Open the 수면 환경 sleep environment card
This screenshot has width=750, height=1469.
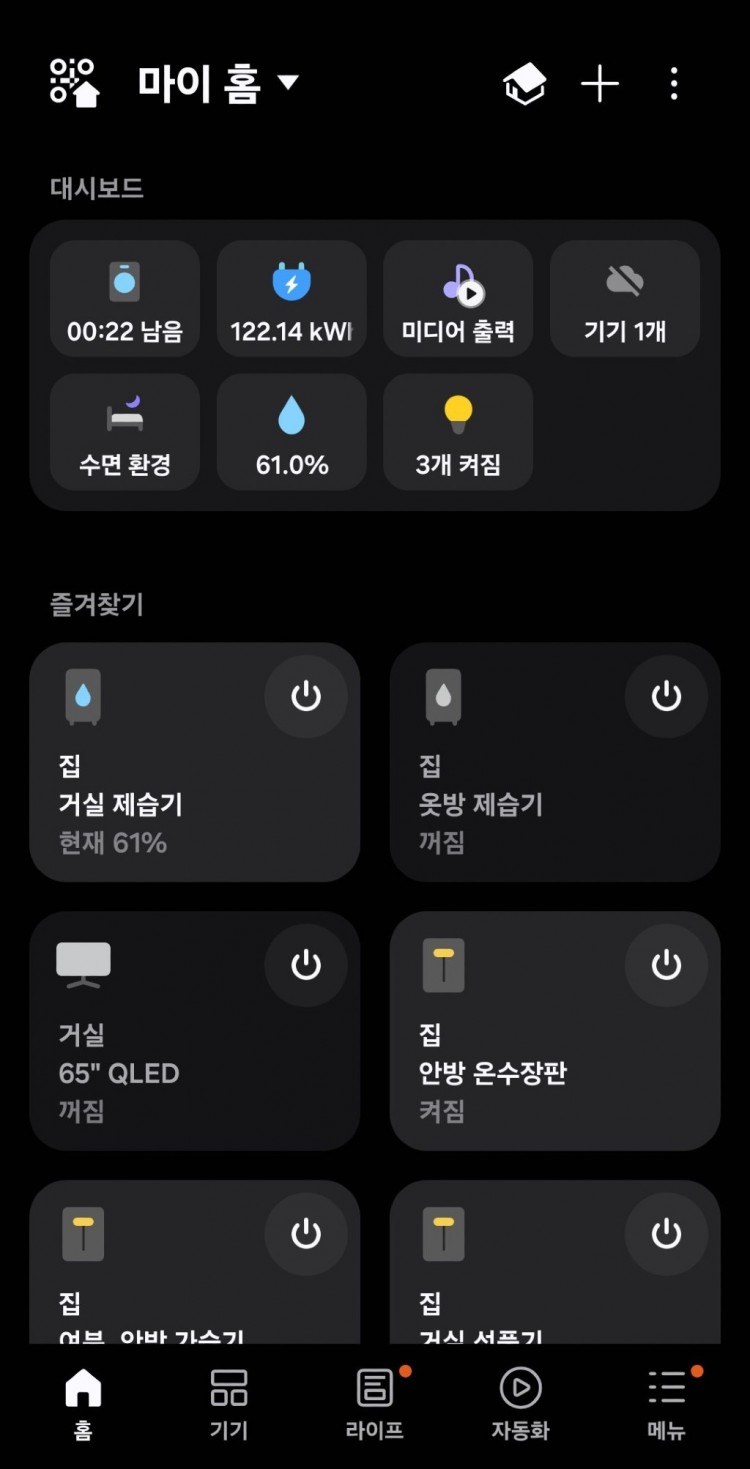click(124, 432)
